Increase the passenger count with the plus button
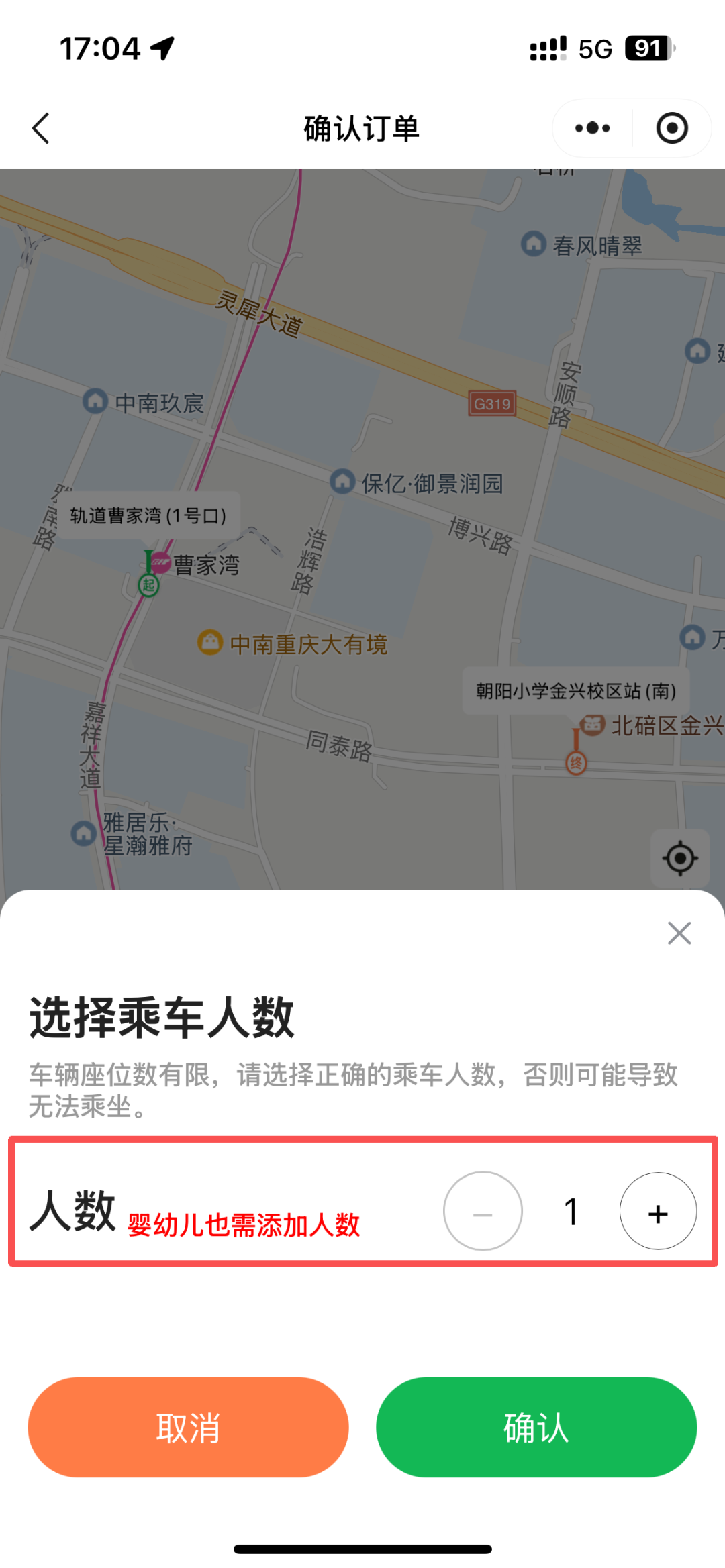The width and height of the screenshot is (725, 1568). [658, 1211]
